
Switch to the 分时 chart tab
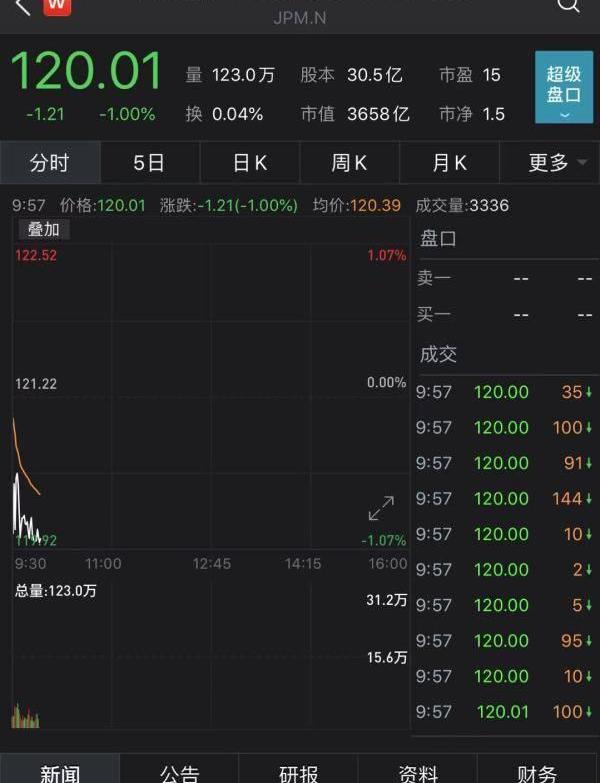tap(50, 163)
